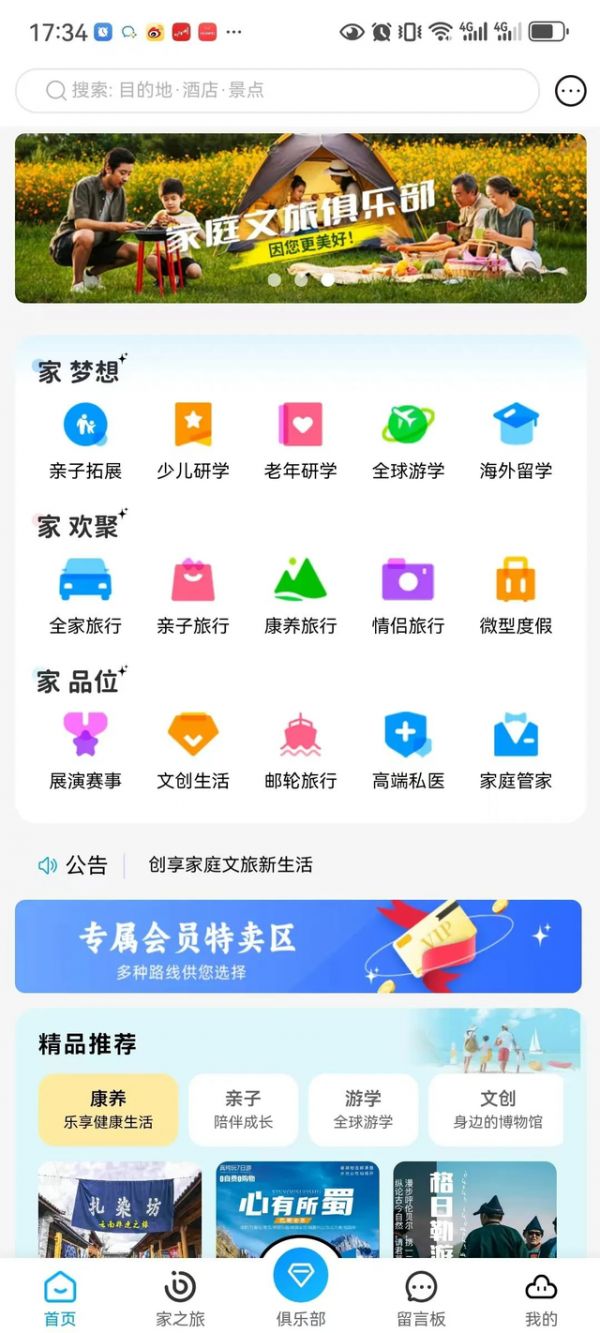Viewport: 600px width, 1333px height.
Task: Open the round more-options icon
Action: 570,91
